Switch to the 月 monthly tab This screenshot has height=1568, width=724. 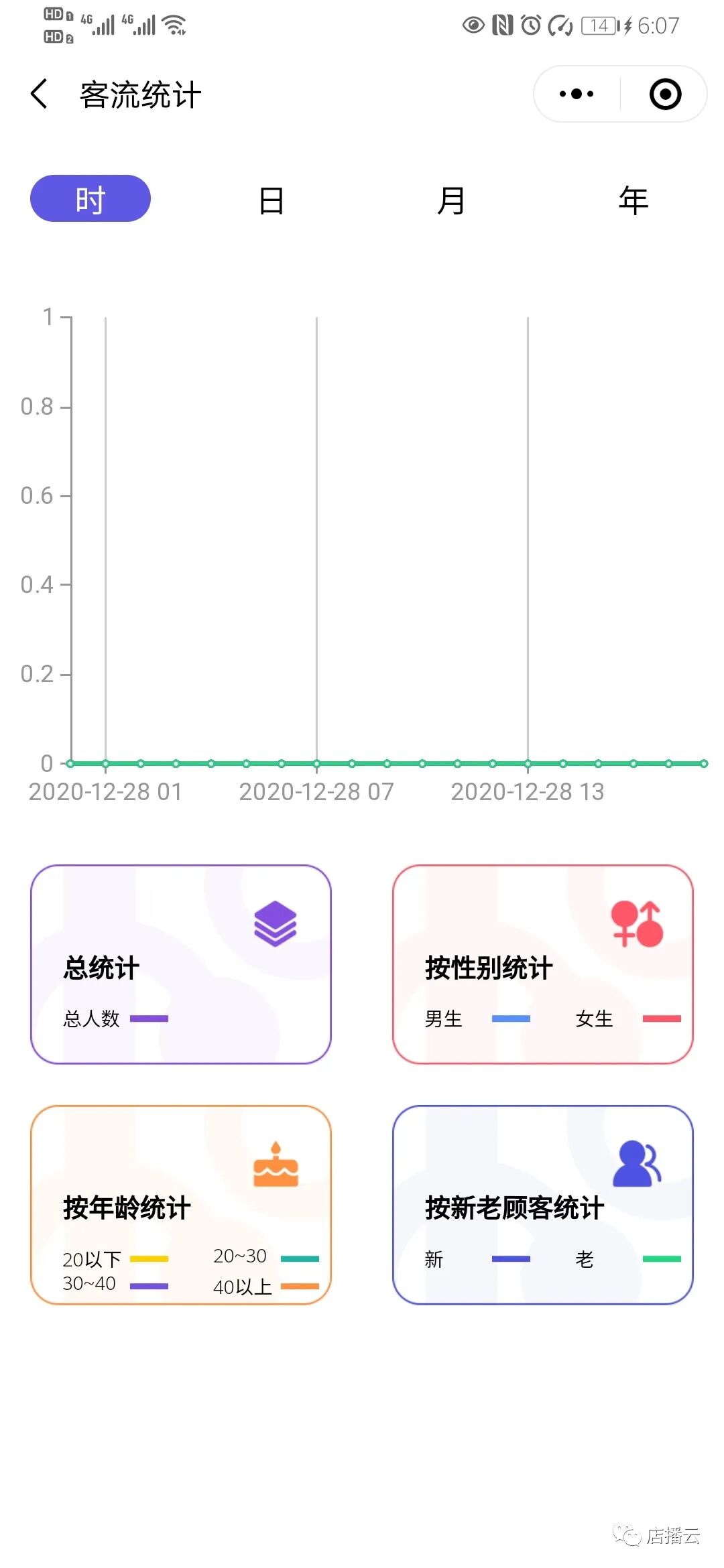tap(451, 200)
